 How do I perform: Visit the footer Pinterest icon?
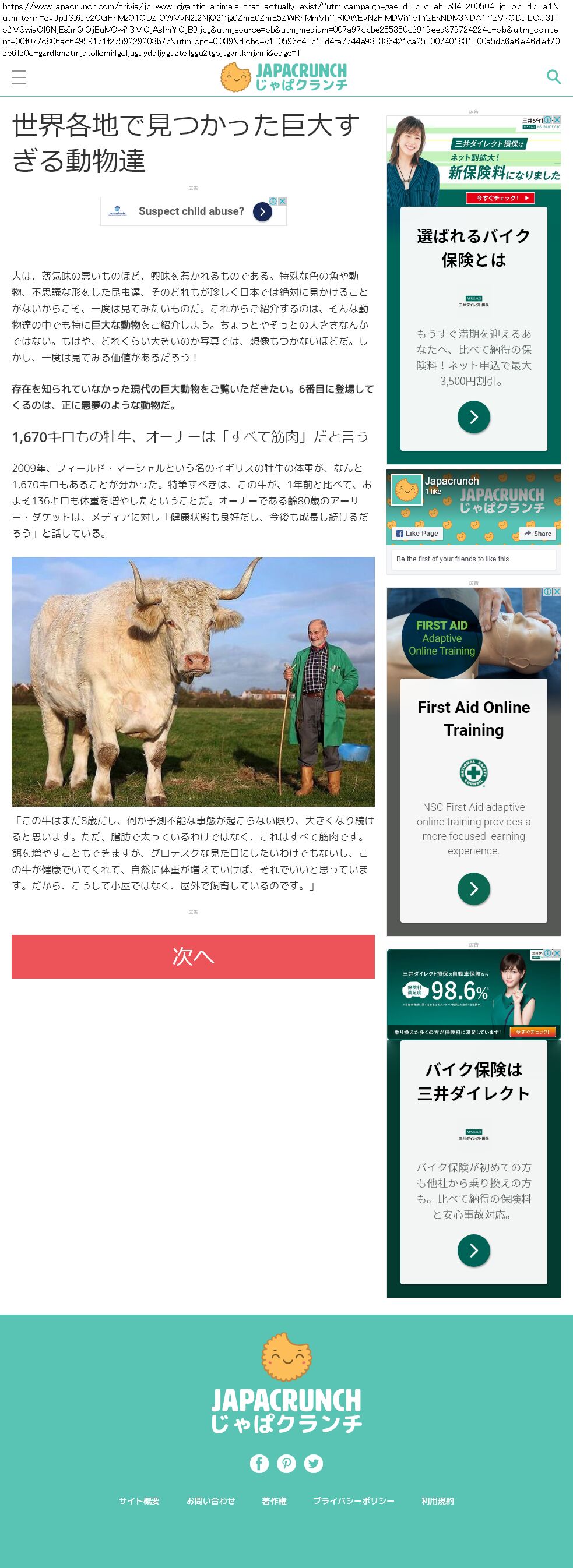click(x=286, y=1463)
